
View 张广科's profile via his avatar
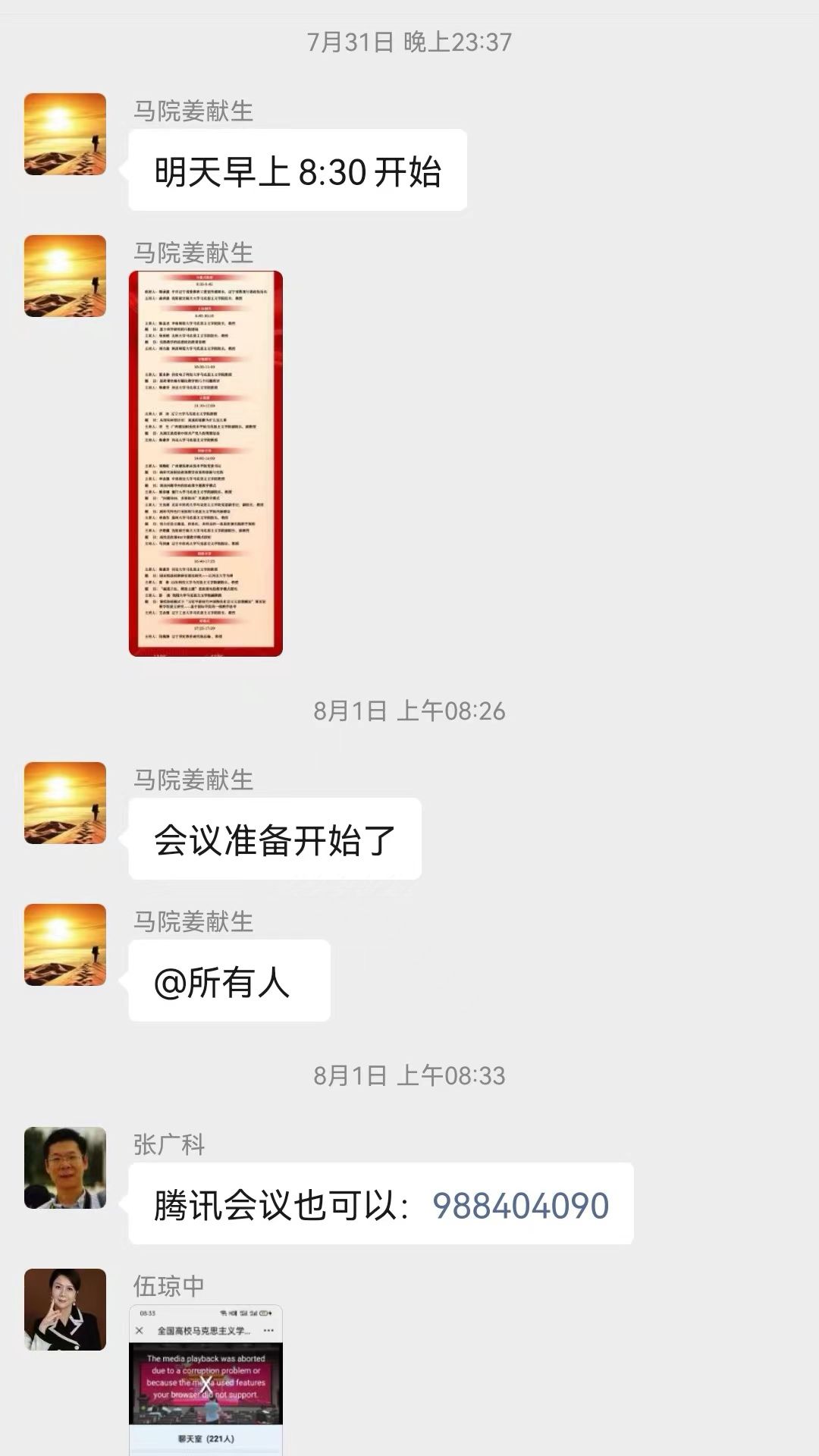pos(65,1168)
